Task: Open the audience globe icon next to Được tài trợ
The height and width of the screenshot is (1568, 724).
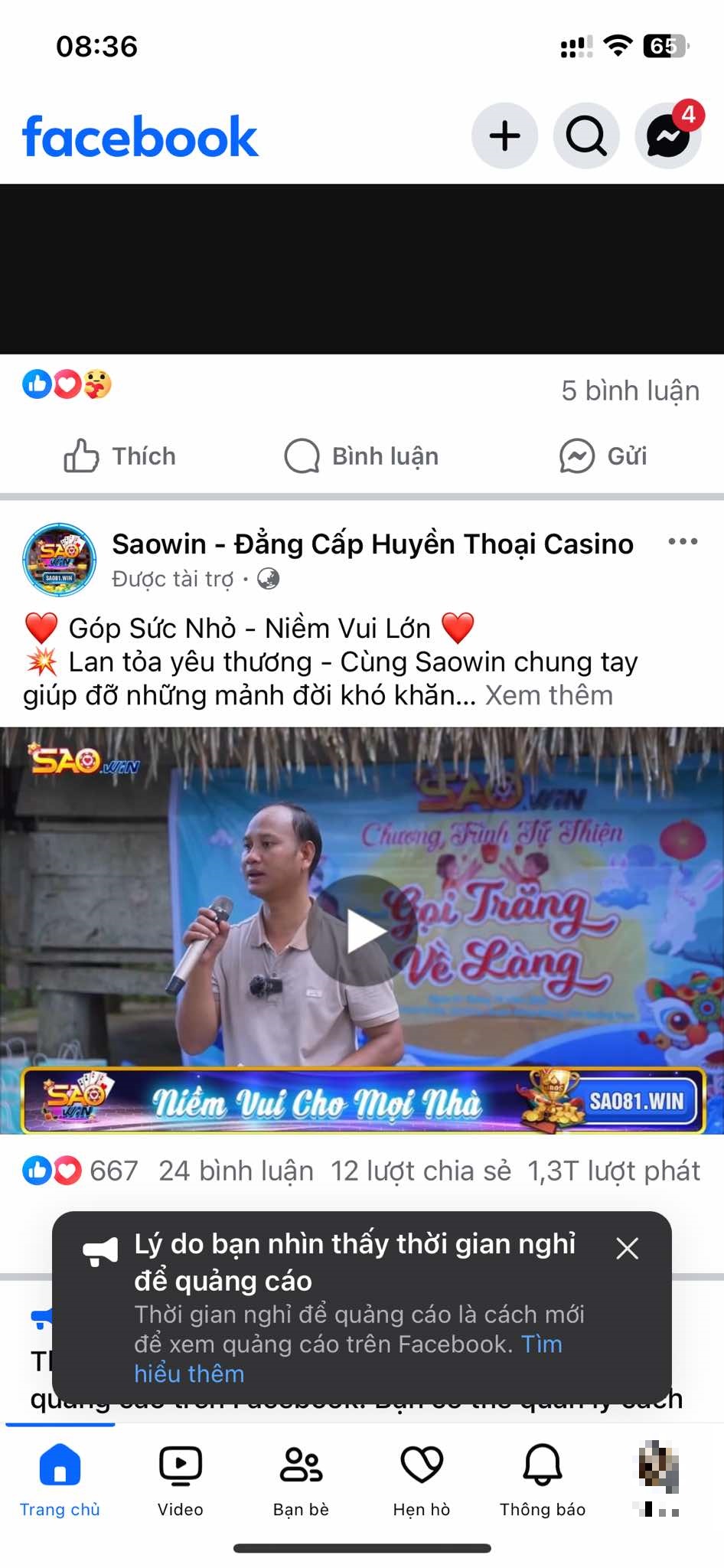Action: (x=268, y=580)
